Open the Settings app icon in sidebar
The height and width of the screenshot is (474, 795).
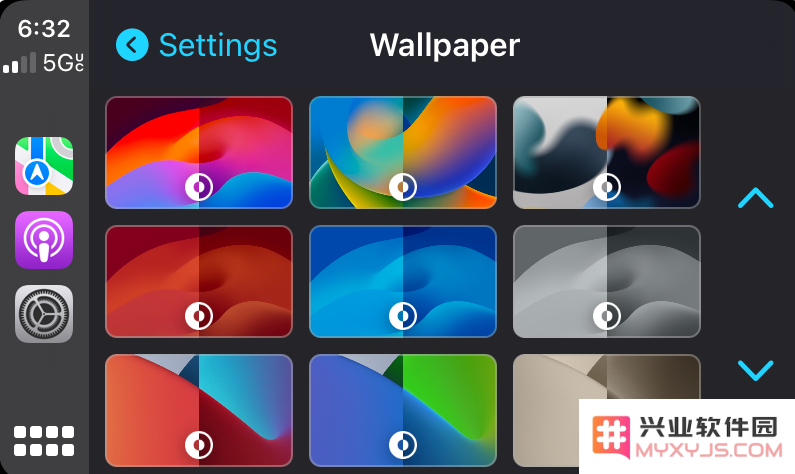pos(44,314)
